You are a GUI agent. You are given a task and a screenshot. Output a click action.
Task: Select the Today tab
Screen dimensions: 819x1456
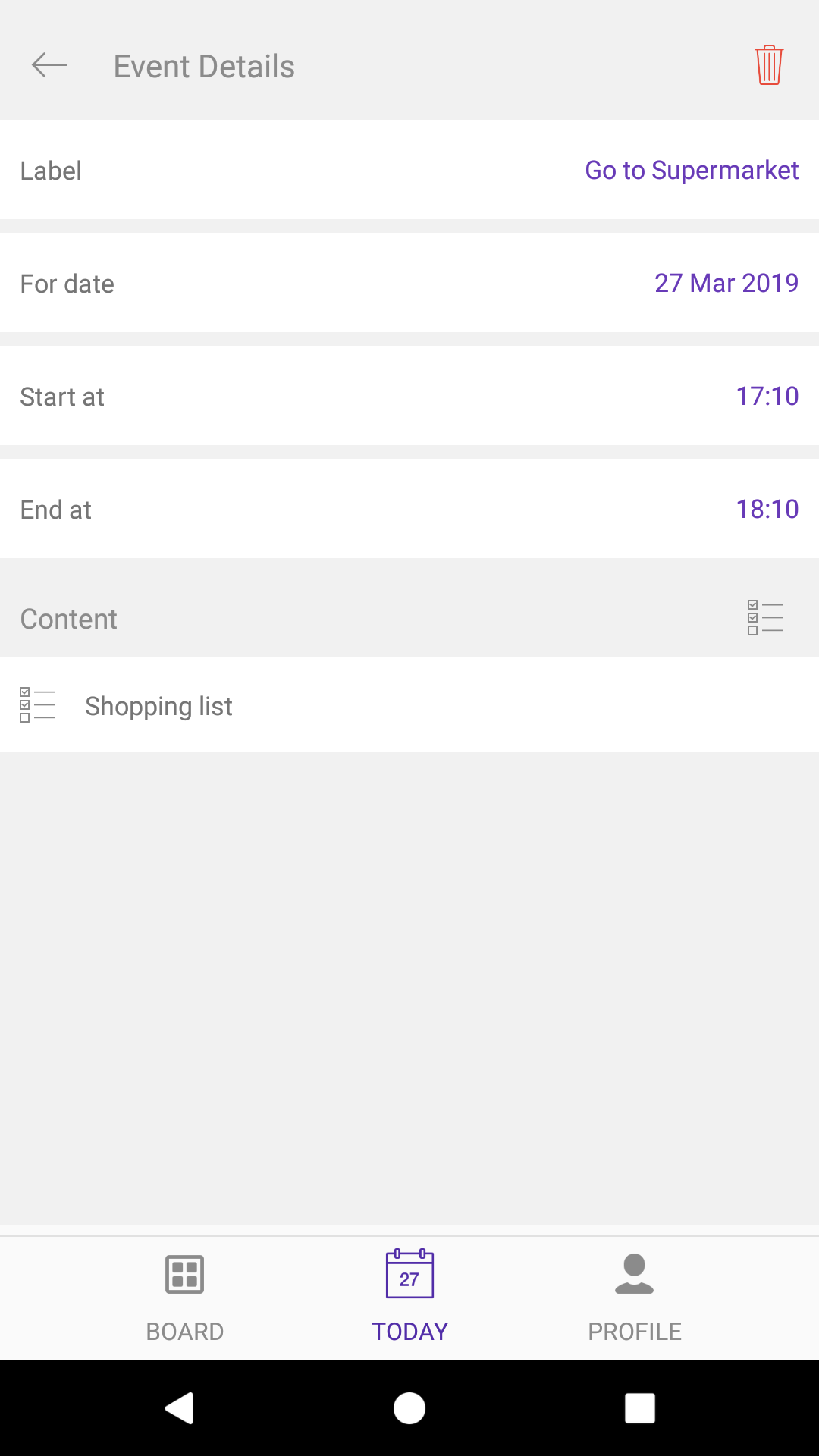tap(409, 1298)
